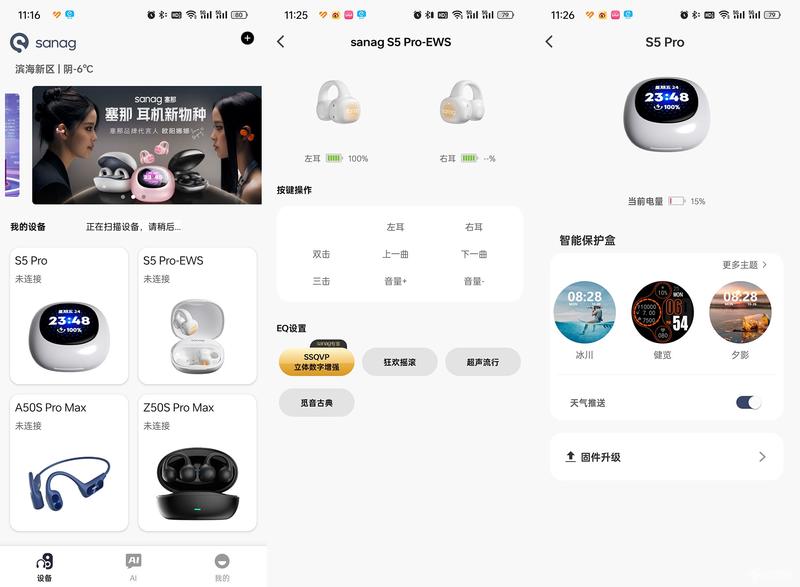Open the S5 Pro device card
Image resolution: width=800 pixels, height=587 pixels.
coord(69,316)
